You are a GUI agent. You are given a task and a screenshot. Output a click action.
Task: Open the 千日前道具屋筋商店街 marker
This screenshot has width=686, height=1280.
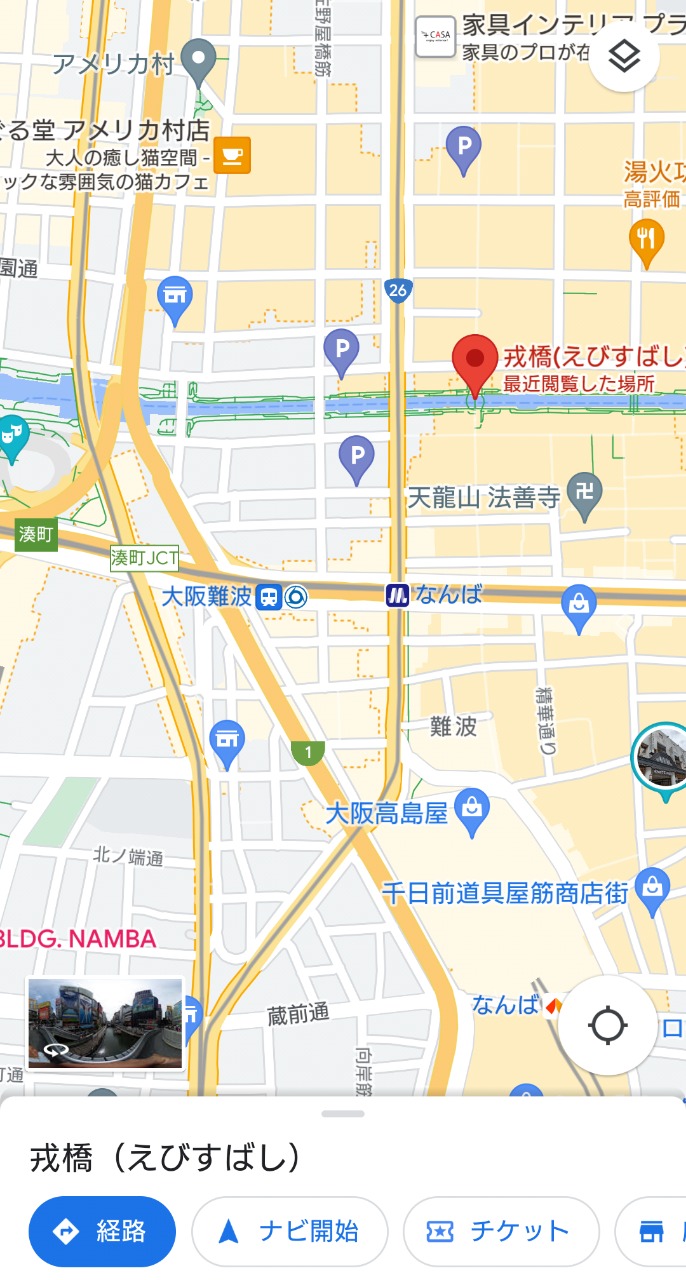pos(652,892)
